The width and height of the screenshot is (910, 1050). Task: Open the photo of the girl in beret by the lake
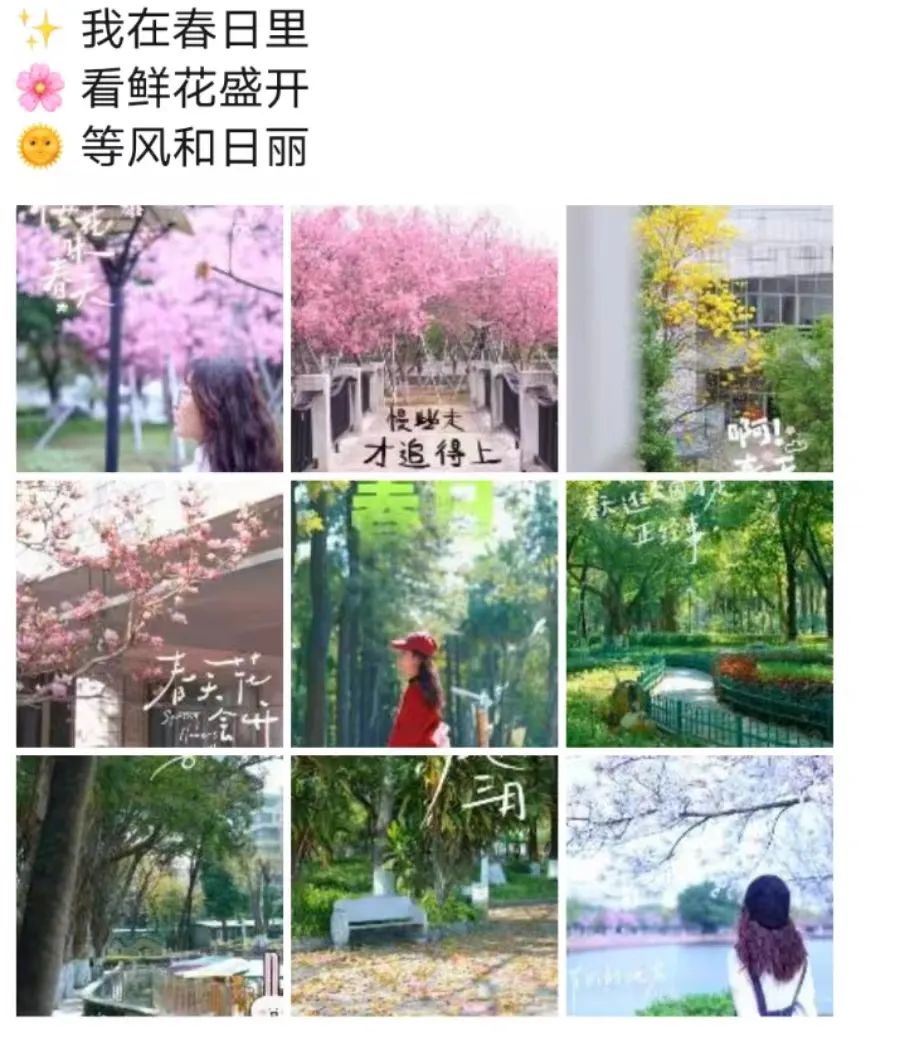click(699, 885)
